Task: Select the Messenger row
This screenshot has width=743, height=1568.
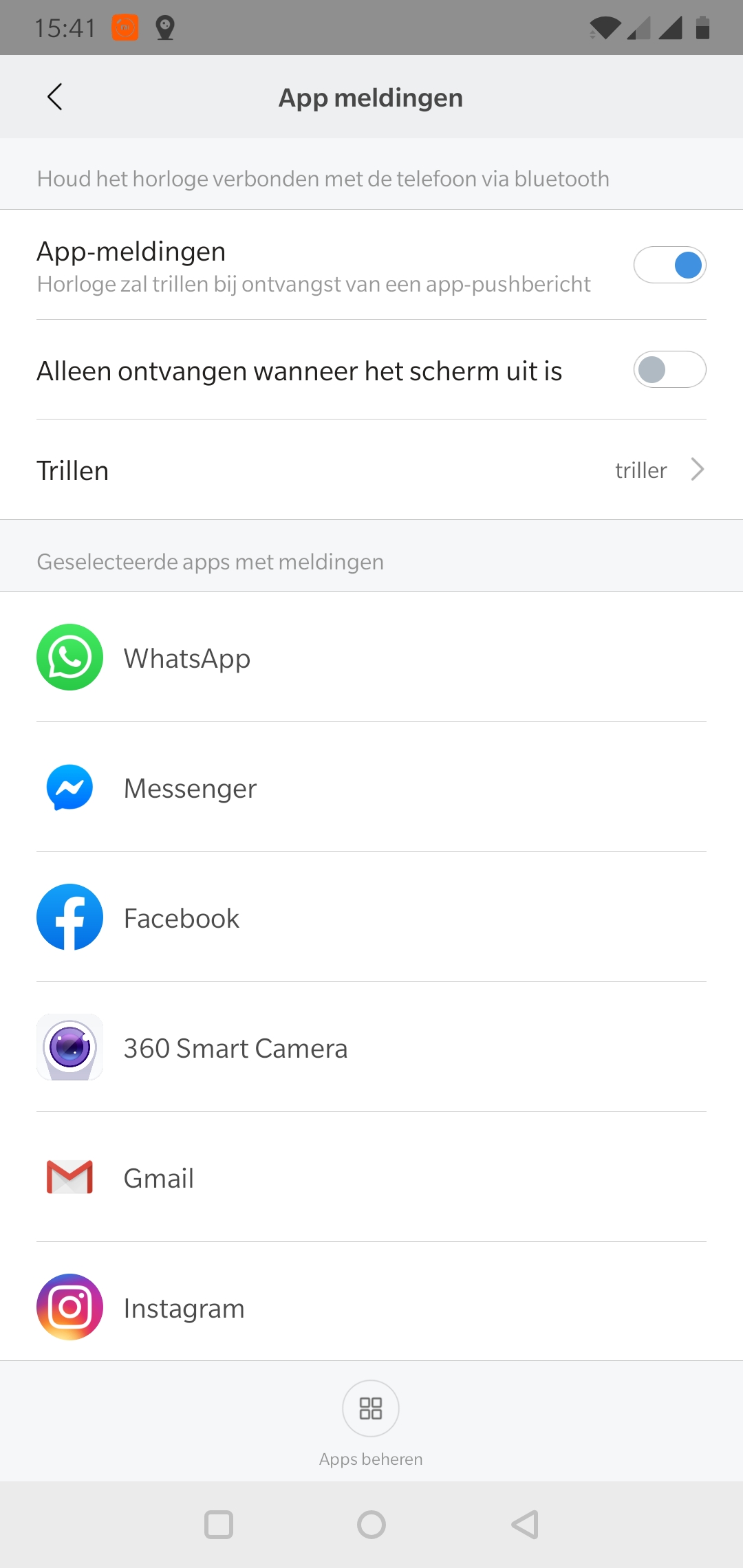Action: 371,787
